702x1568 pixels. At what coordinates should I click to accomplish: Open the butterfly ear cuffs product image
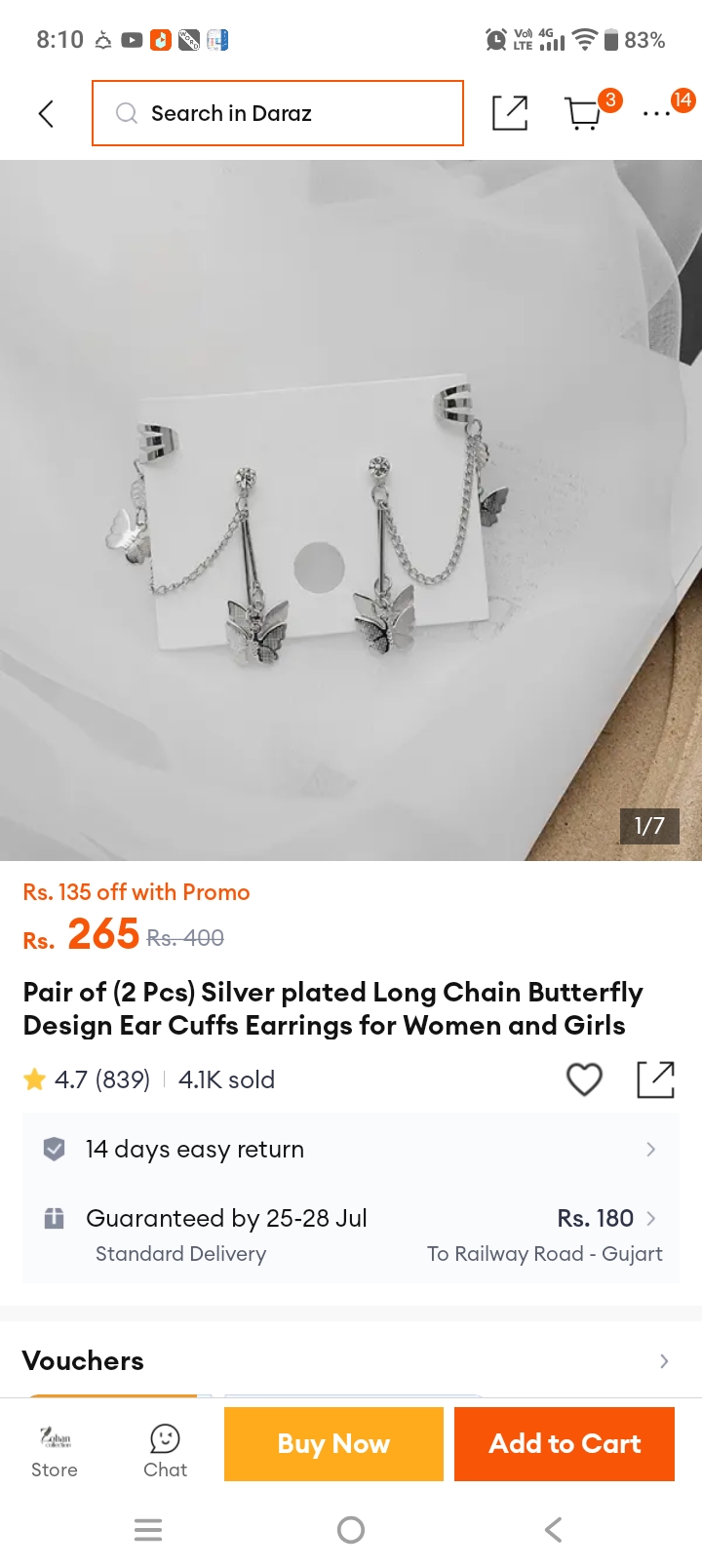click(x=351, y=510)
